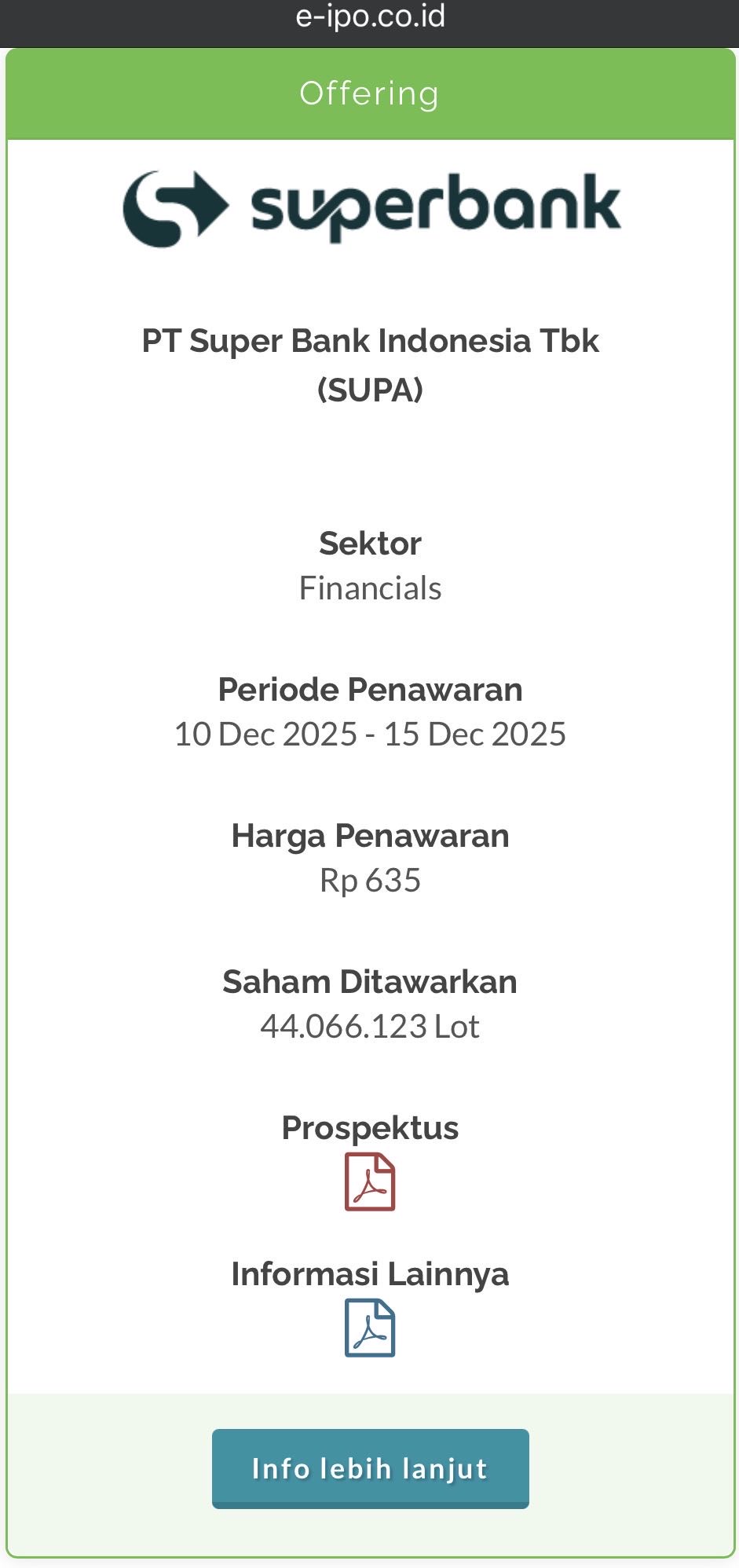Open the Informasi Lainnya PDF file
The height and width of the screenshot is (1568, 739).
click(370, 1327)
